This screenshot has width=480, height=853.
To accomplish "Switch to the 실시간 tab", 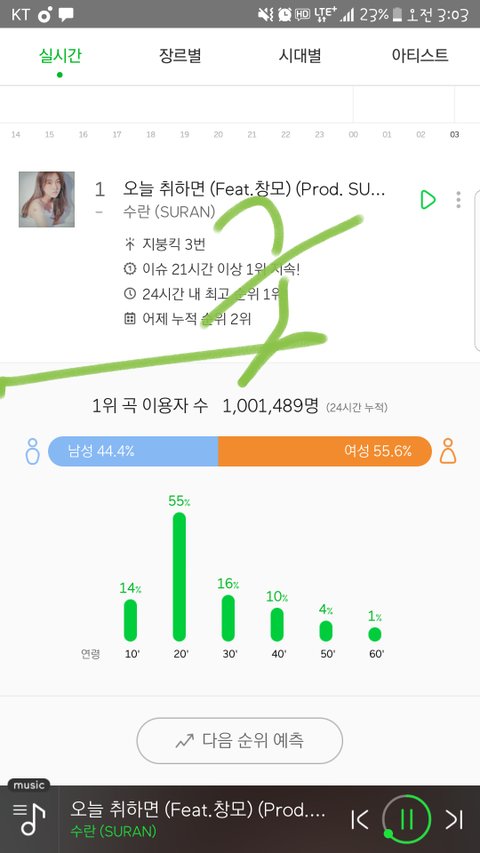I will 60,55.
